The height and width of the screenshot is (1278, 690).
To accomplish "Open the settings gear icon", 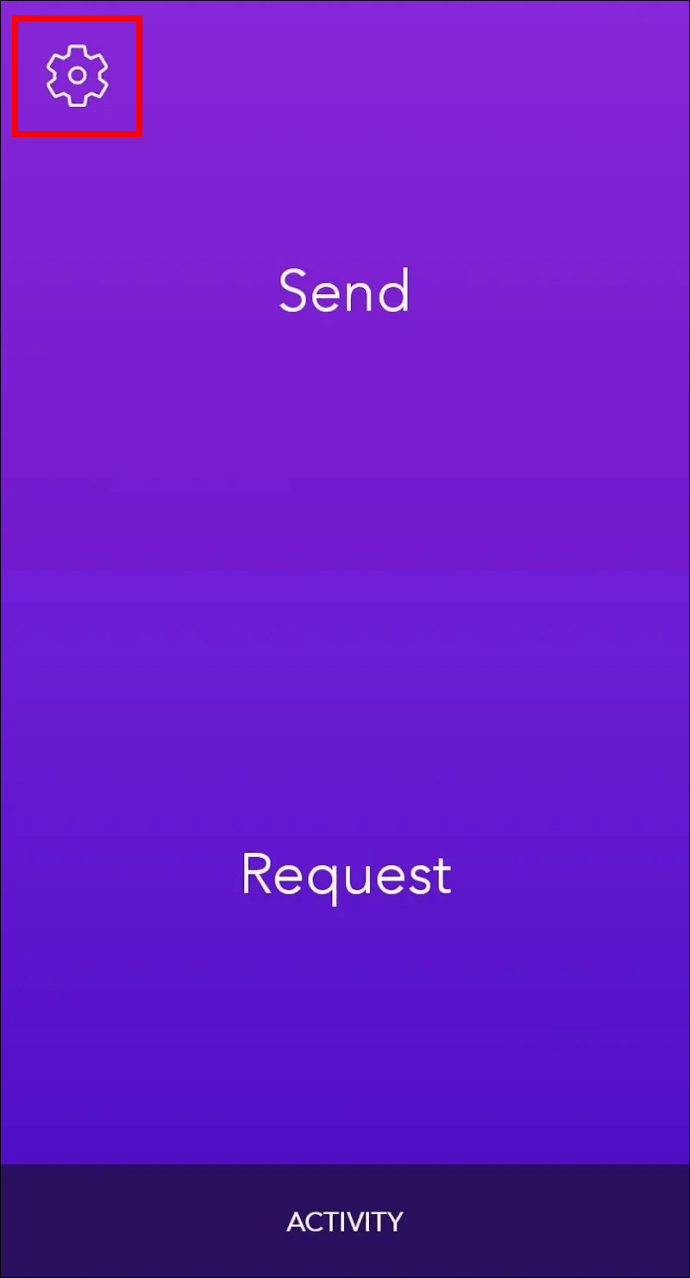I will tap(77, 76).
